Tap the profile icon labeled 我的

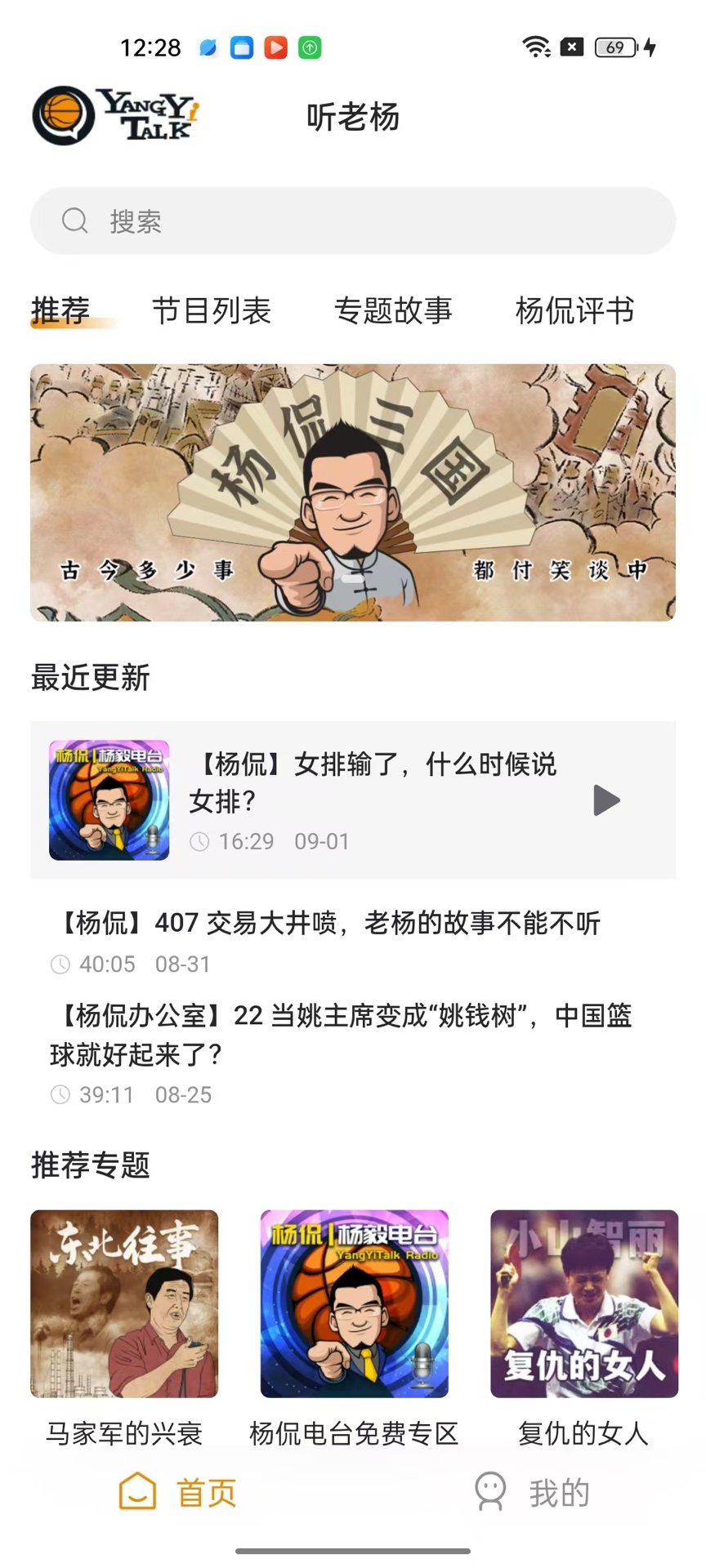[491, 1491]
